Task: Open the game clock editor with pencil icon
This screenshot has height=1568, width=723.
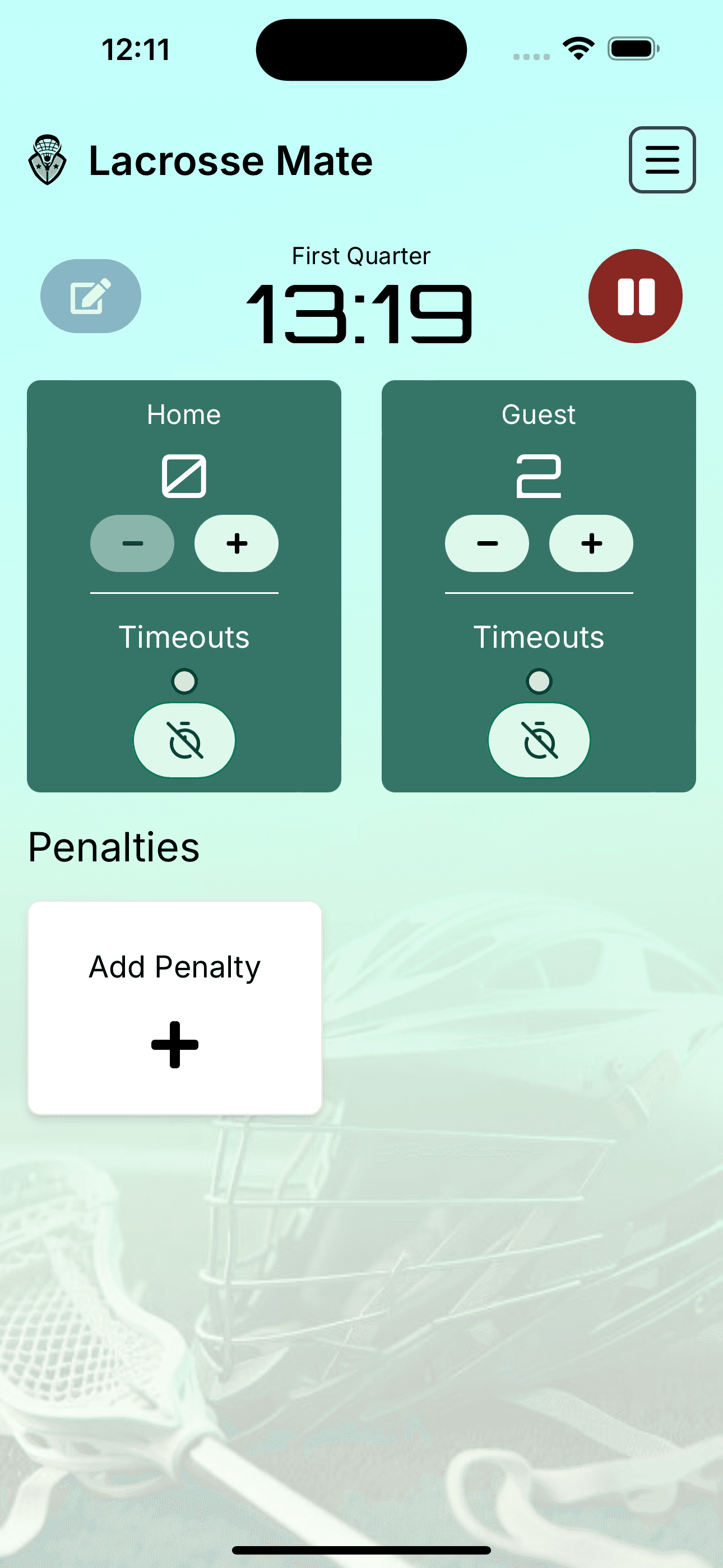Action: point(90,296)
